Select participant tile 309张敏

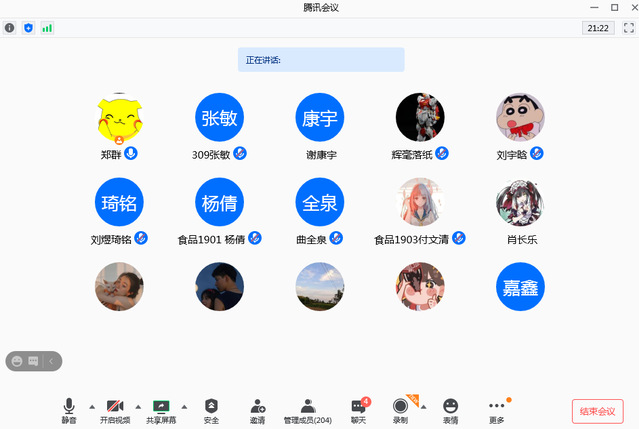click(x=220, y=118)
